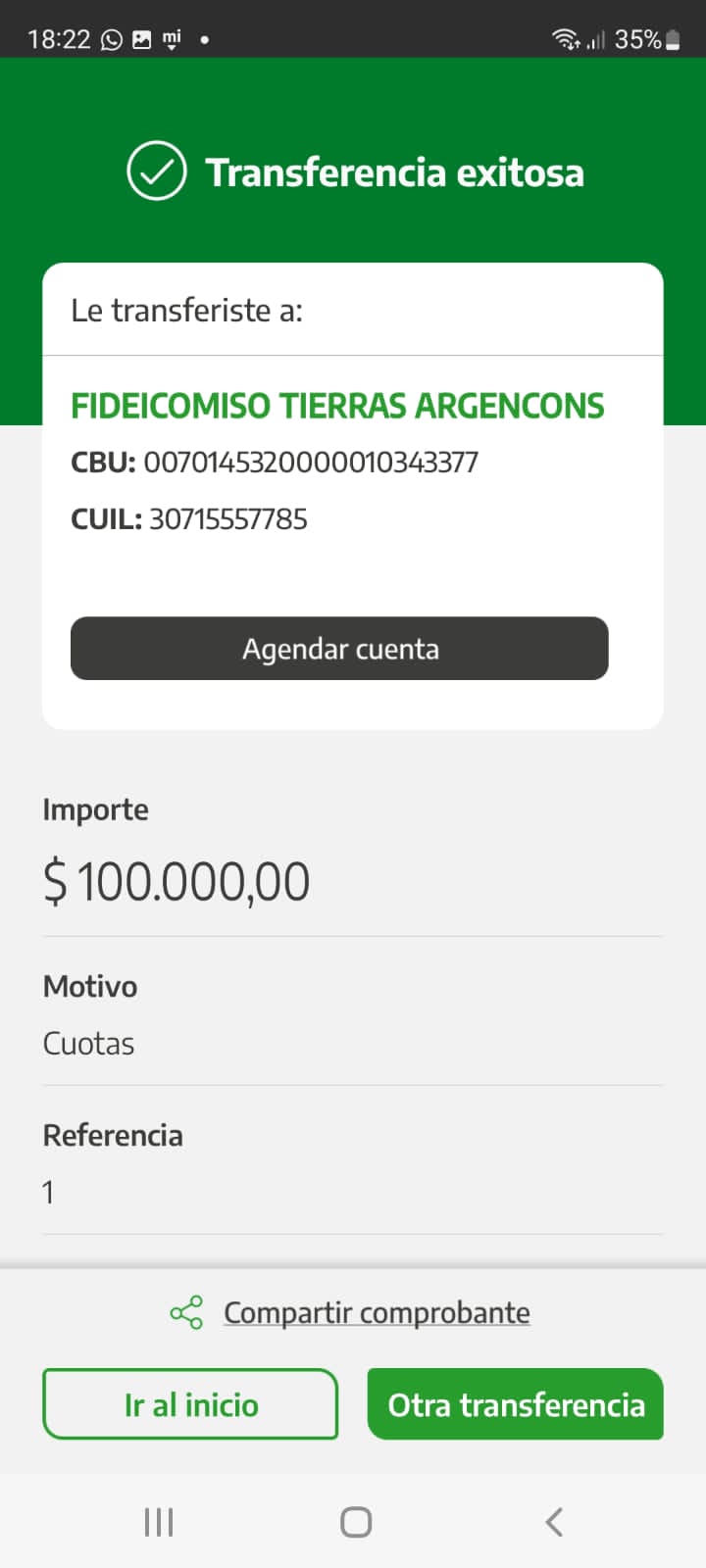
Task: Tap the Agendar cuenta button
Action: 339,648
